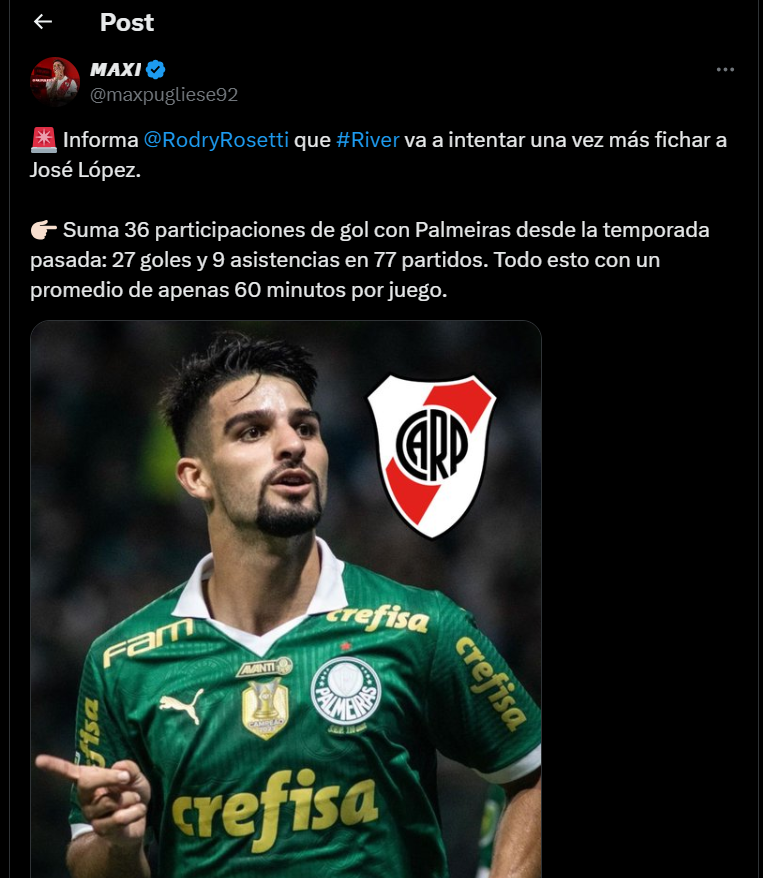Open the #River hashtag
This screenshot has height=878, width=763.
tap(367, 140)
